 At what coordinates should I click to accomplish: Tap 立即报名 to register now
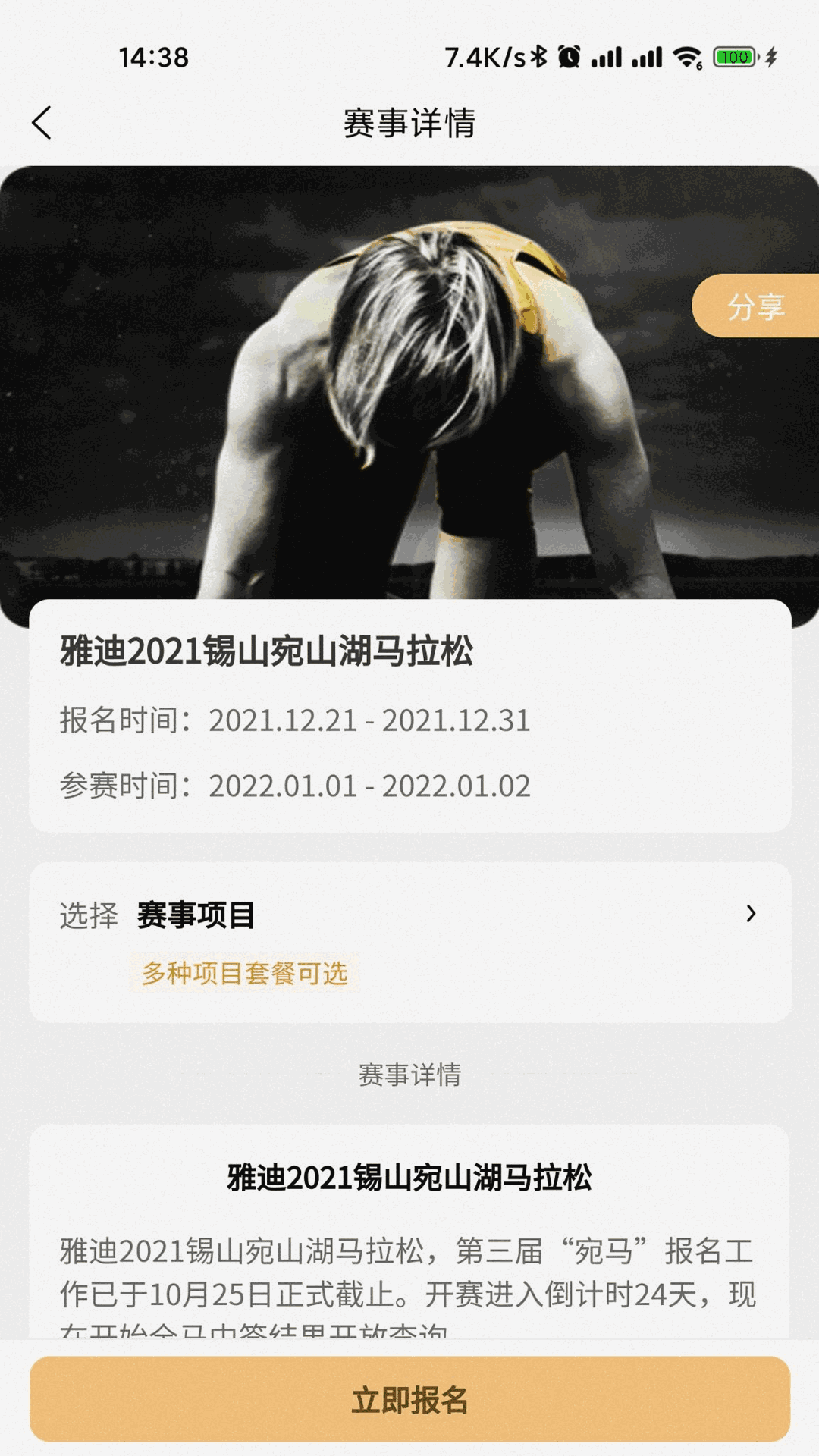click(x=409, y=1400)
